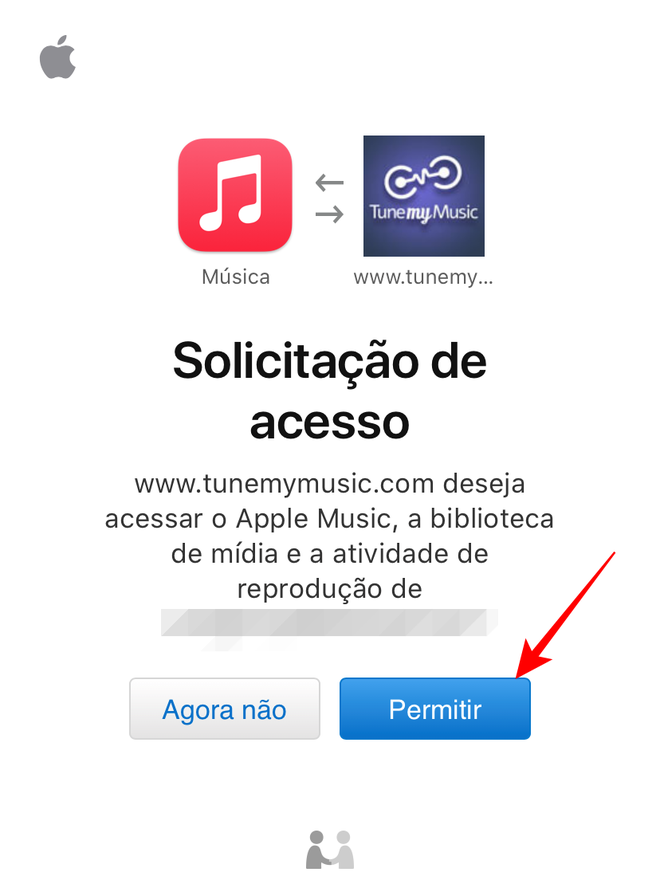
Task: Decline with the Agora não button
Action: coord(225,710)
